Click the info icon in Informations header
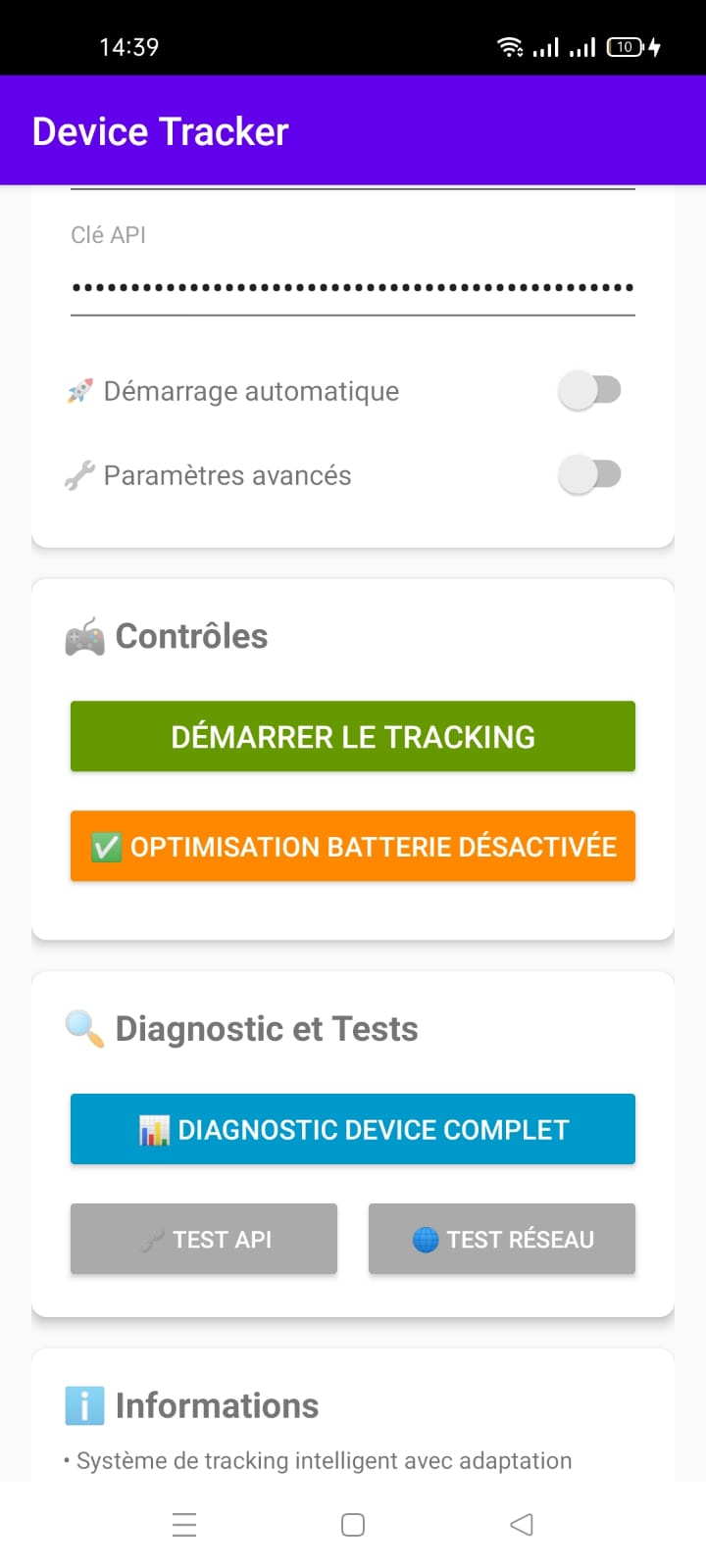The image size is (706, 1568). [x=84, y=1405]
